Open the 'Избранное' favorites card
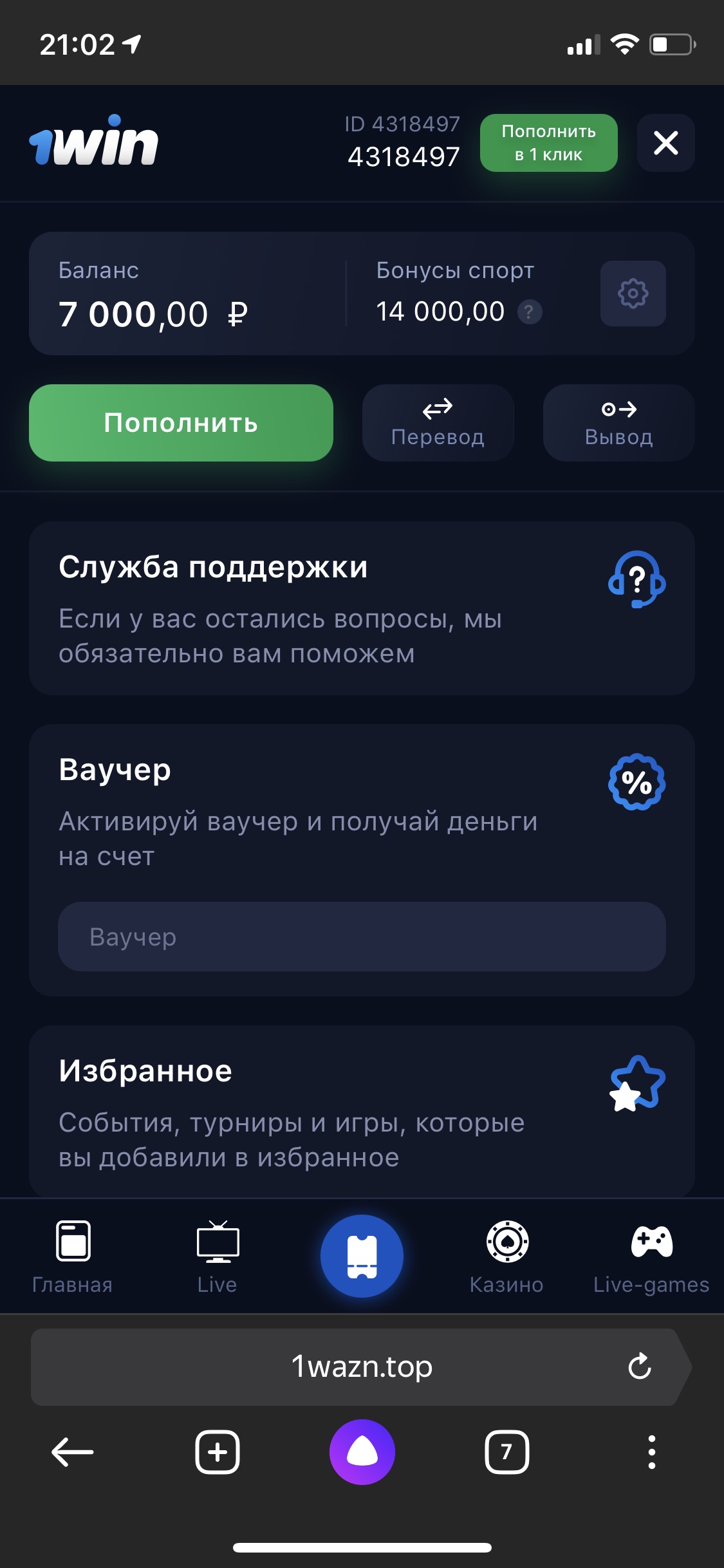This screenshot has width=724, height=1568. coord(362,1112)
